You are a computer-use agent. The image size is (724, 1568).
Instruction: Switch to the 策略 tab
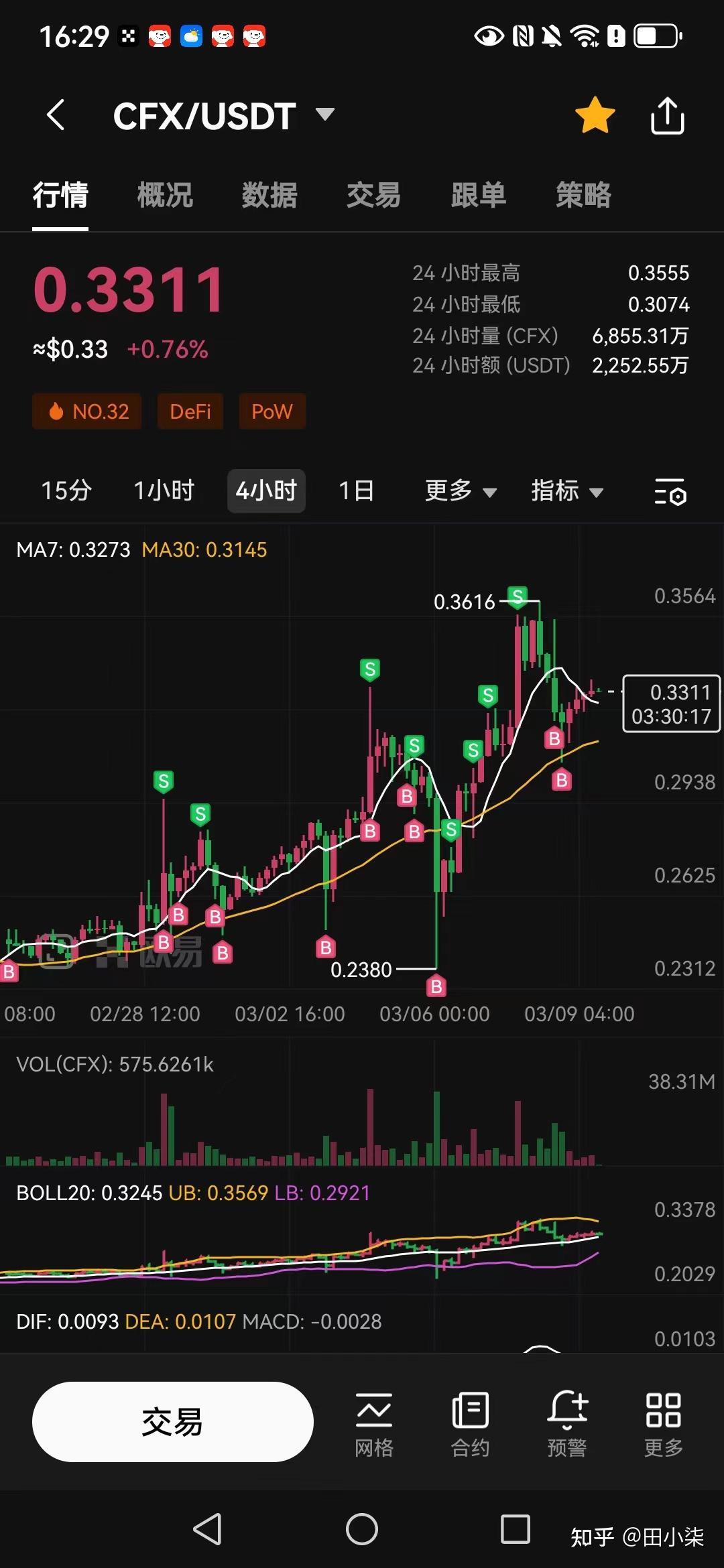point(582,195)
